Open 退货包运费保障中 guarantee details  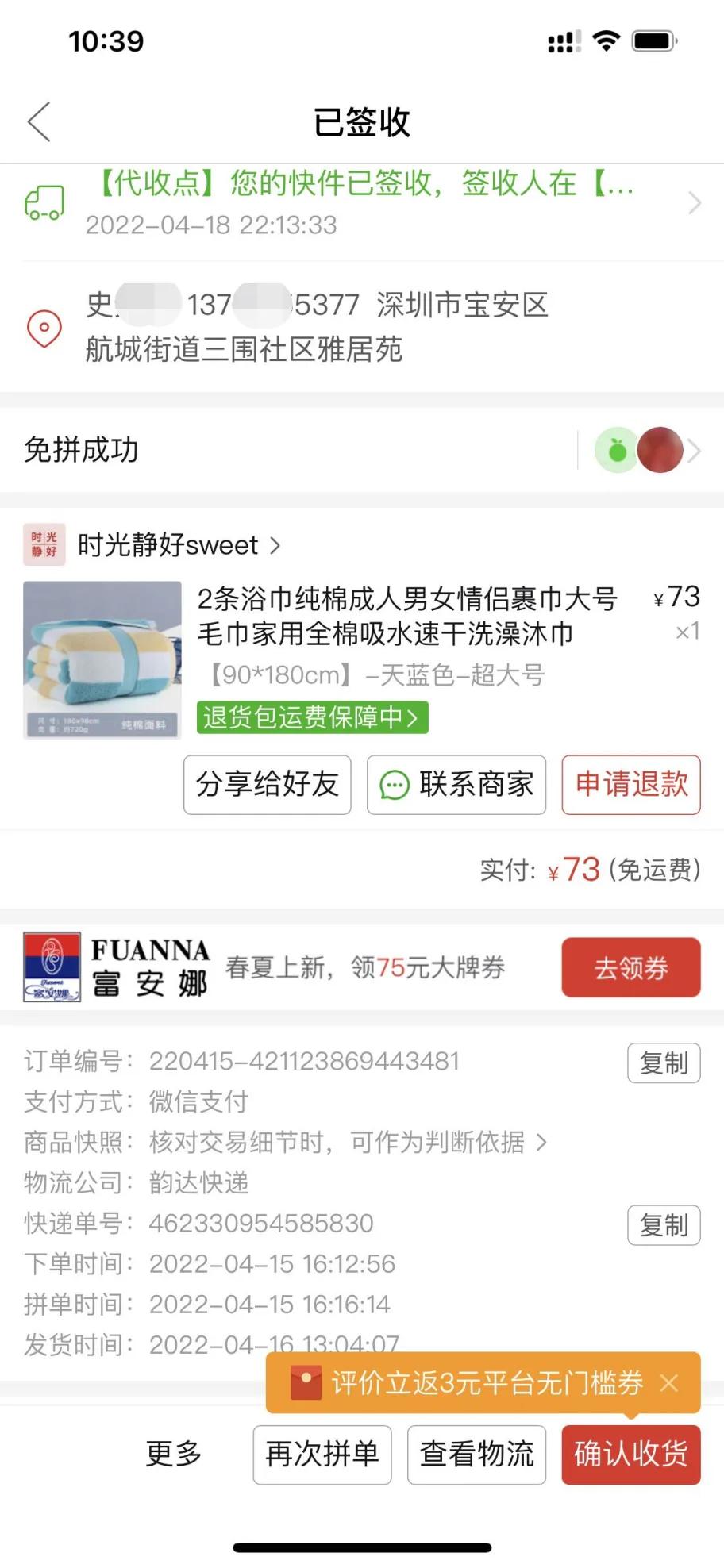tap(312, 717)
